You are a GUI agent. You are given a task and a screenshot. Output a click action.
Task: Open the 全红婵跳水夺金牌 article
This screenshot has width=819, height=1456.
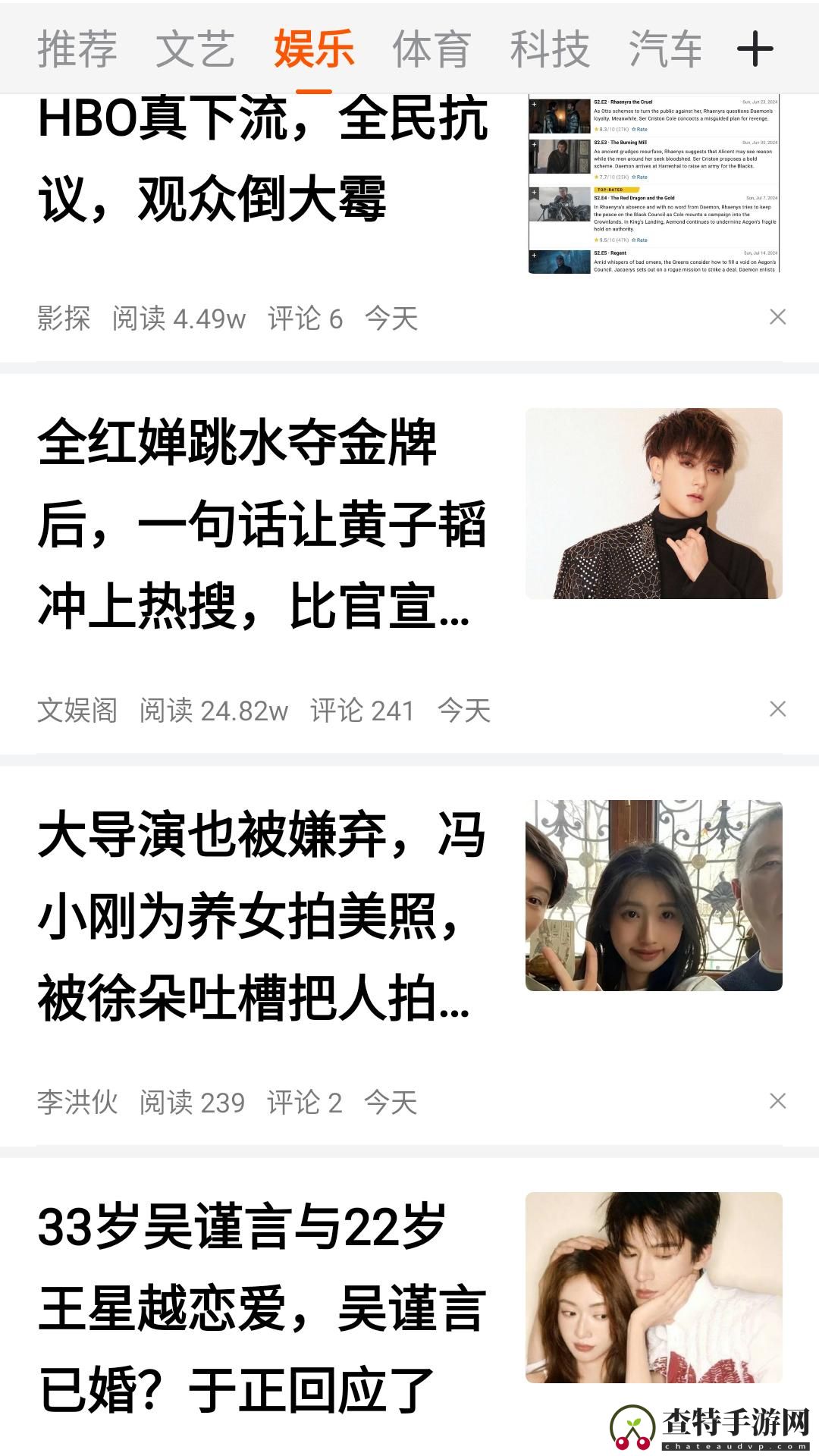tap(262, 525)
